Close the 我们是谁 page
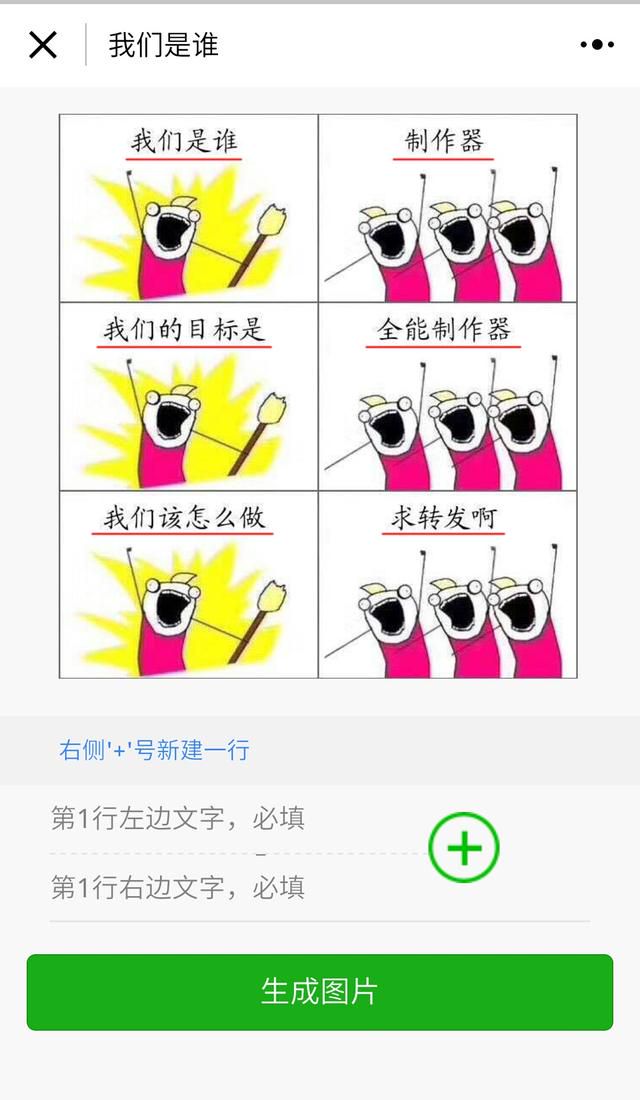Viewport: 640px width, 1100px height. click(43, 45)
